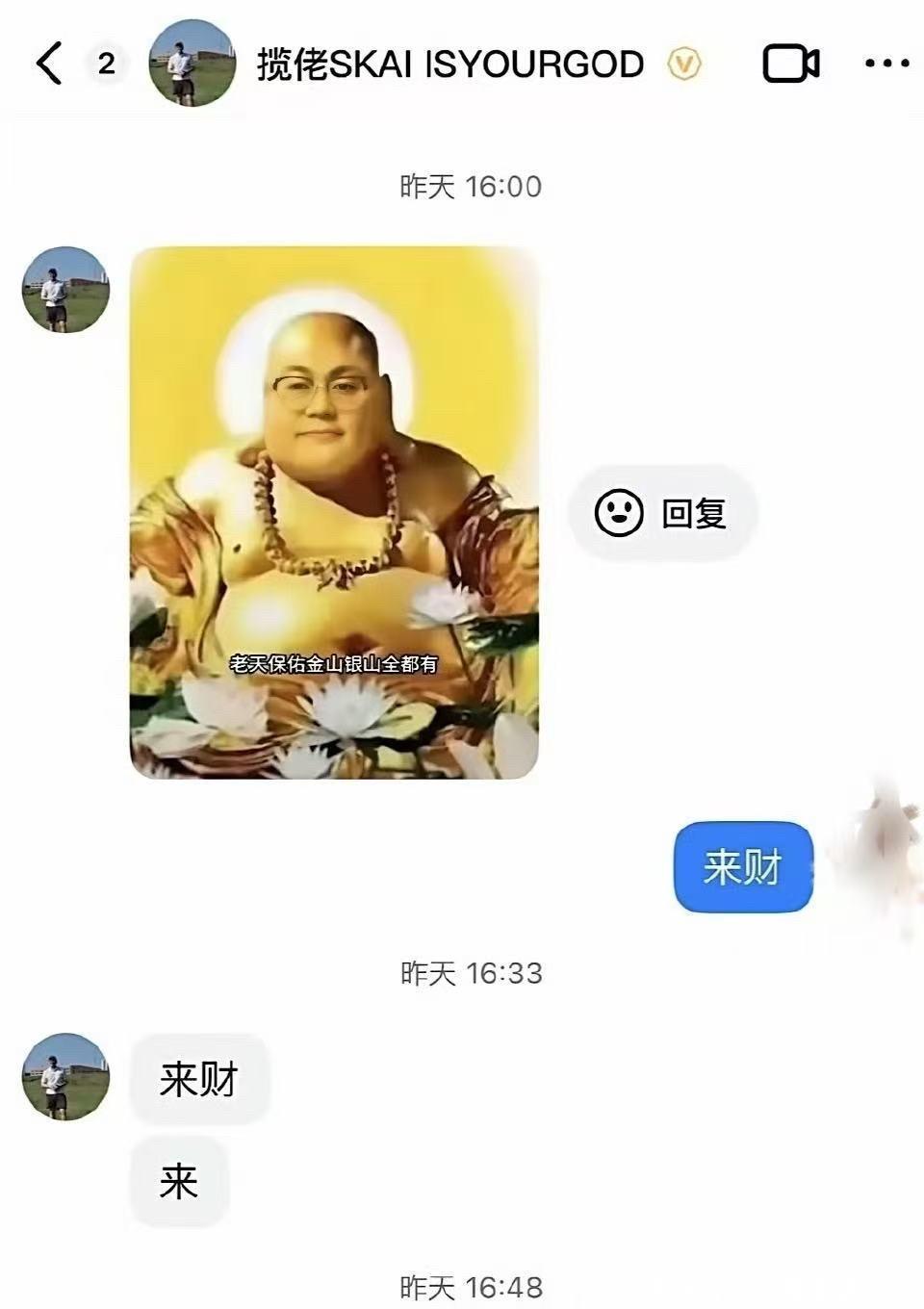Open the contact's profile picture in header

(x=192, y=64)
